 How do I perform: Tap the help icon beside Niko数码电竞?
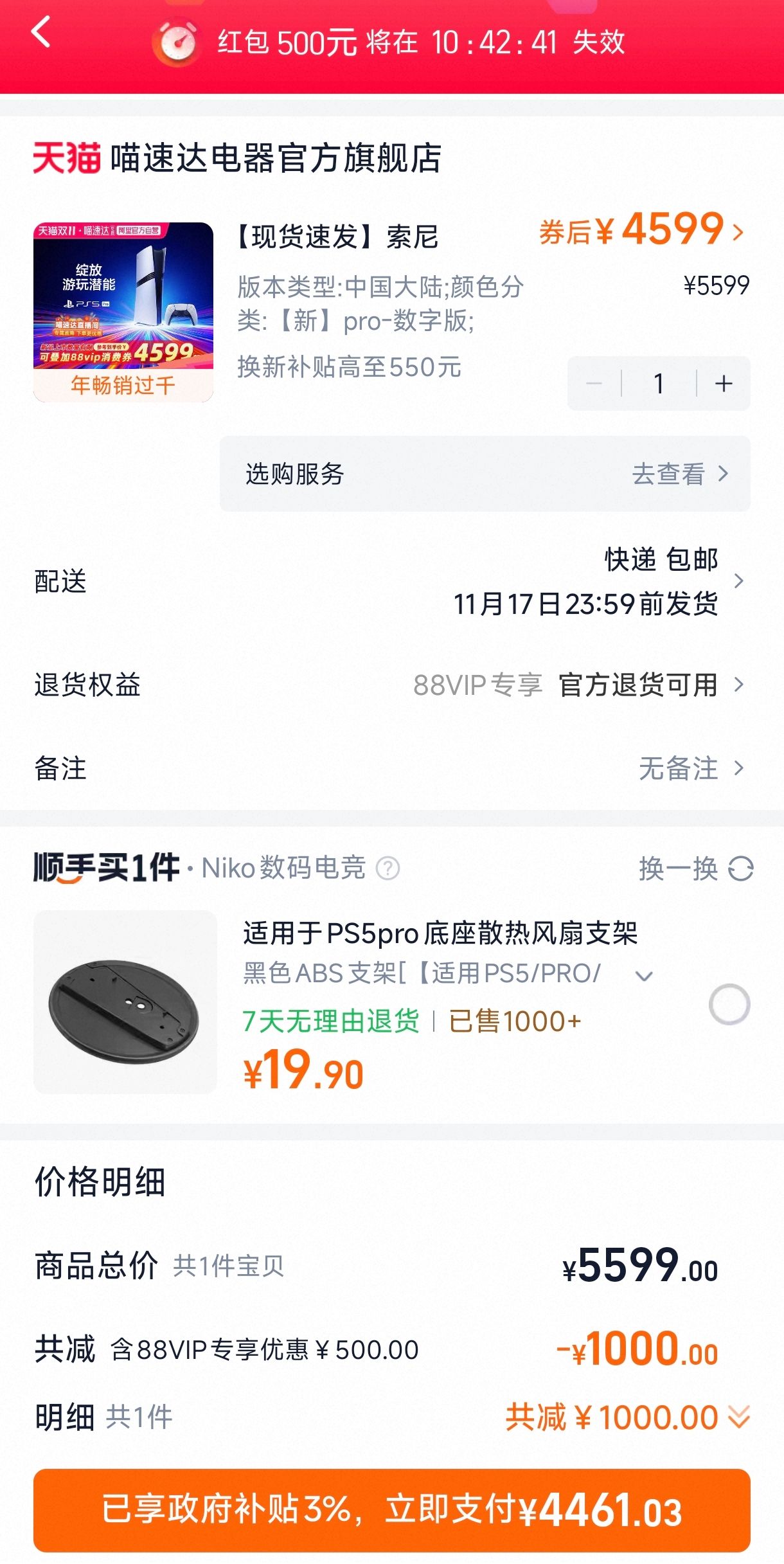(x=388, y=868)
